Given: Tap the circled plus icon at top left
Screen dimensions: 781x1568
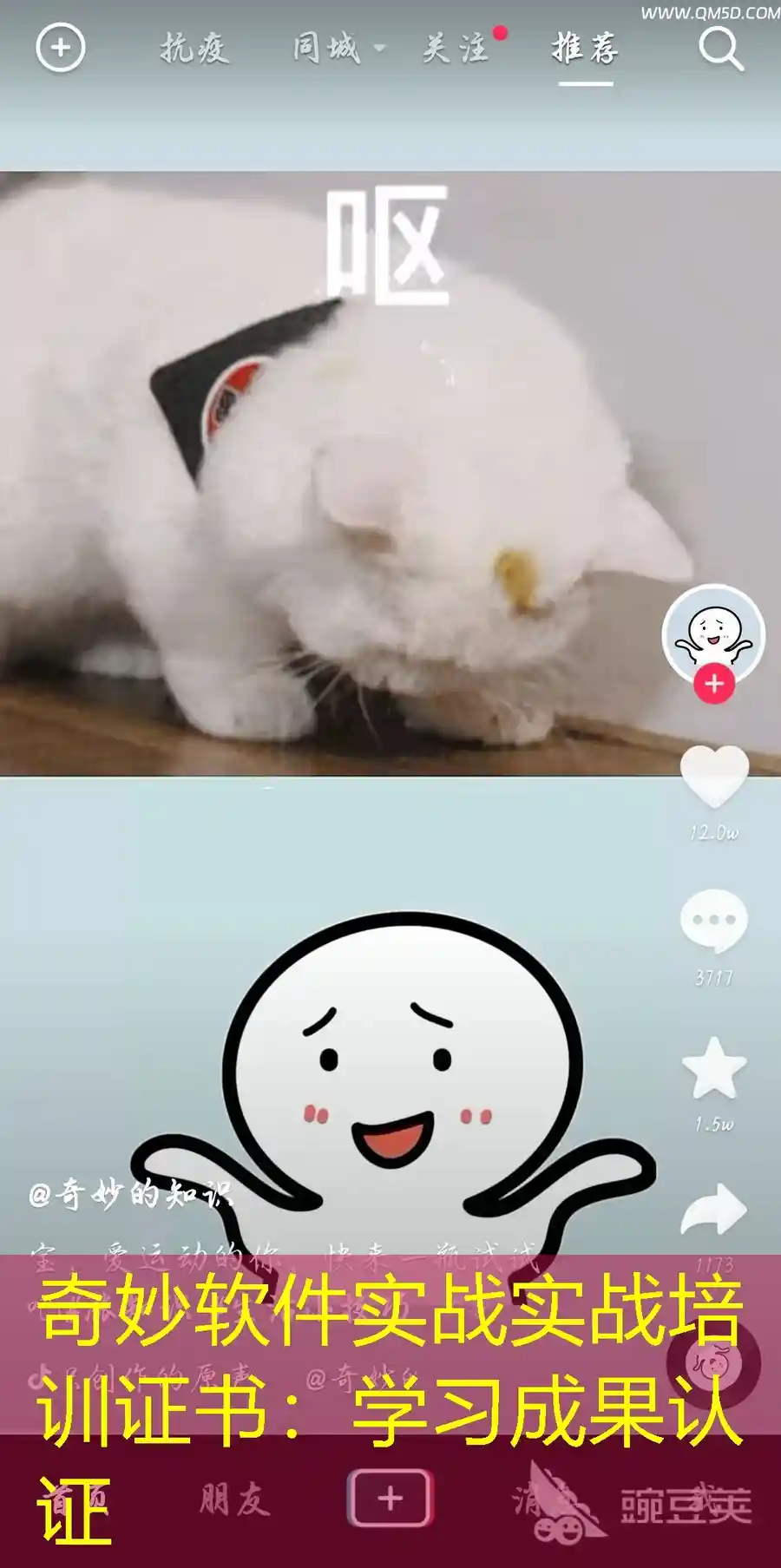Looking at the screenshot, I should coord(60,48).
